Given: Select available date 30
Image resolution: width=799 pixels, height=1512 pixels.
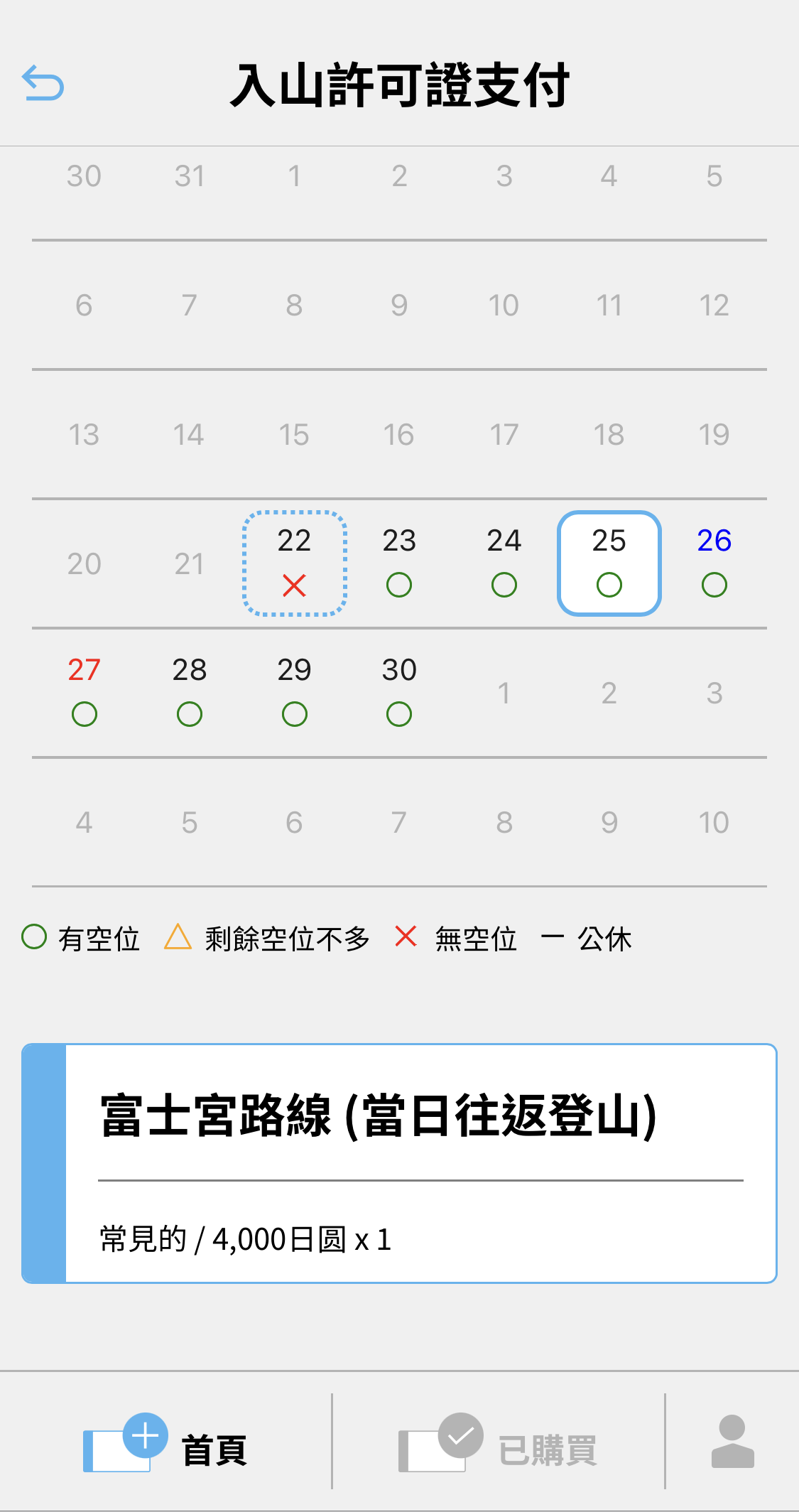Looking at the screenshot, I should click(x=399, y=692).
